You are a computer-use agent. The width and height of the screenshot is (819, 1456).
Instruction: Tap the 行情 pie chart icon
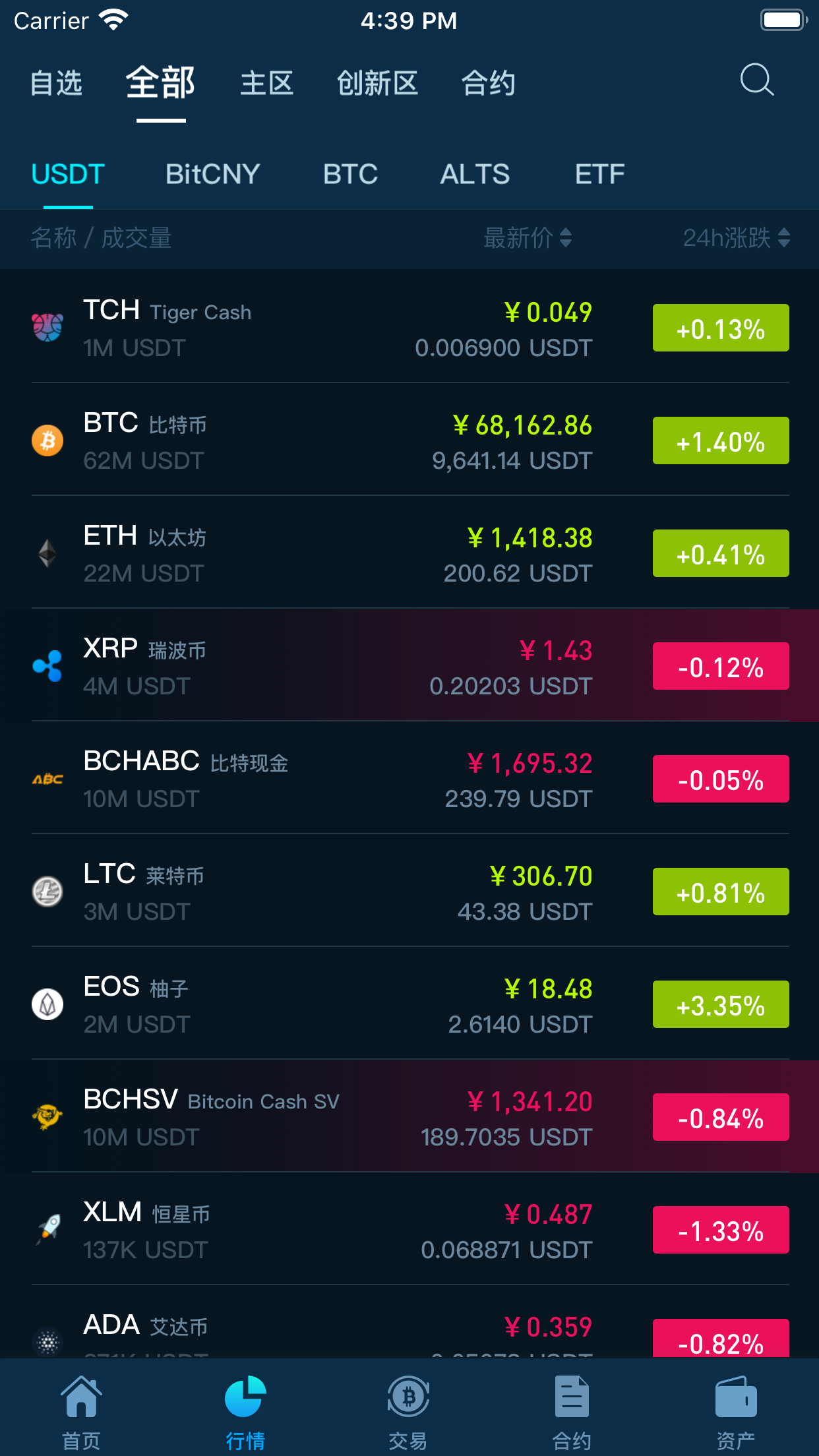pyautogui.click(x=245, y=1395)
